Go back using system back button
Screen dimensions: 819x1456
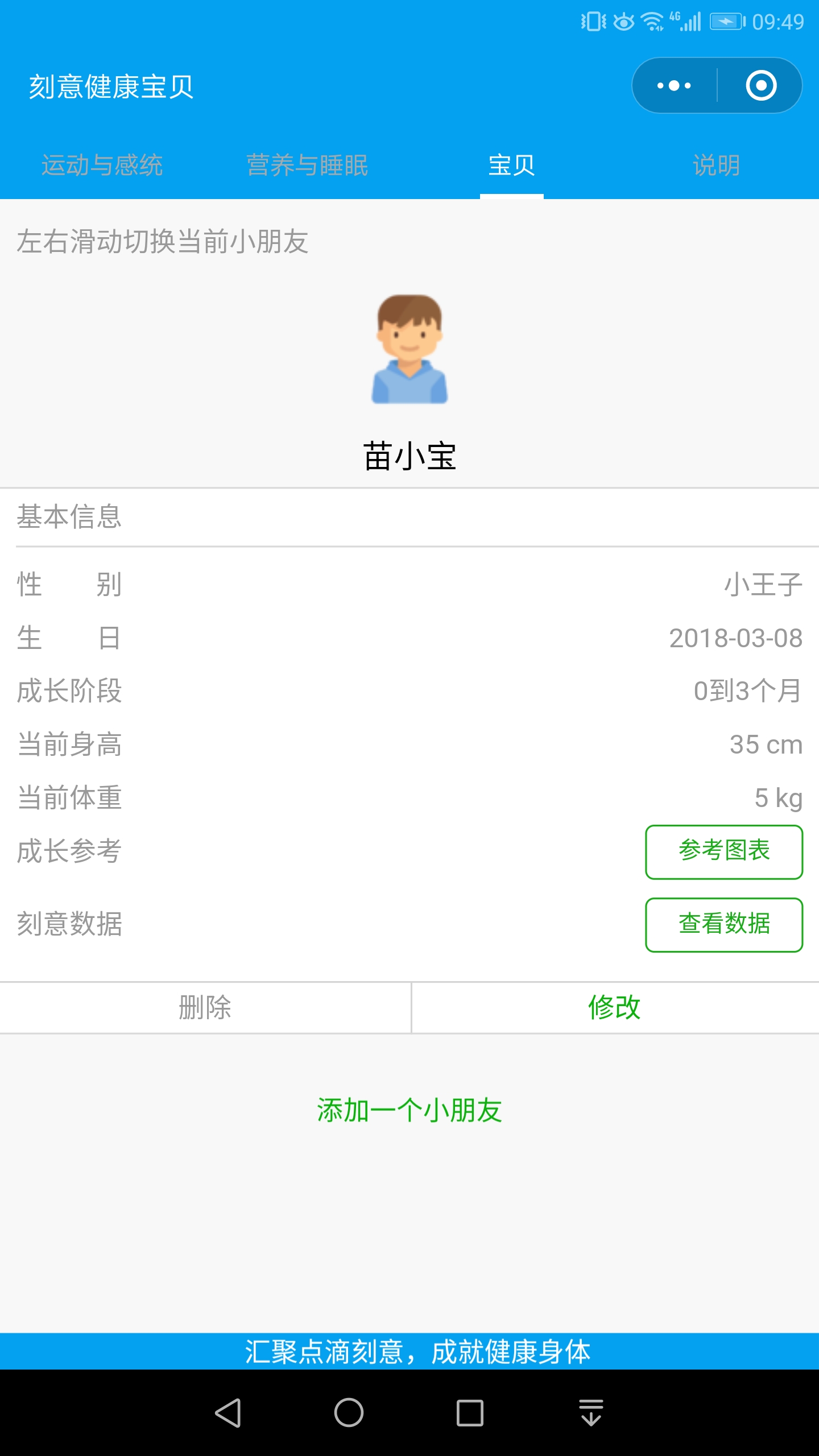[228, 1413]
